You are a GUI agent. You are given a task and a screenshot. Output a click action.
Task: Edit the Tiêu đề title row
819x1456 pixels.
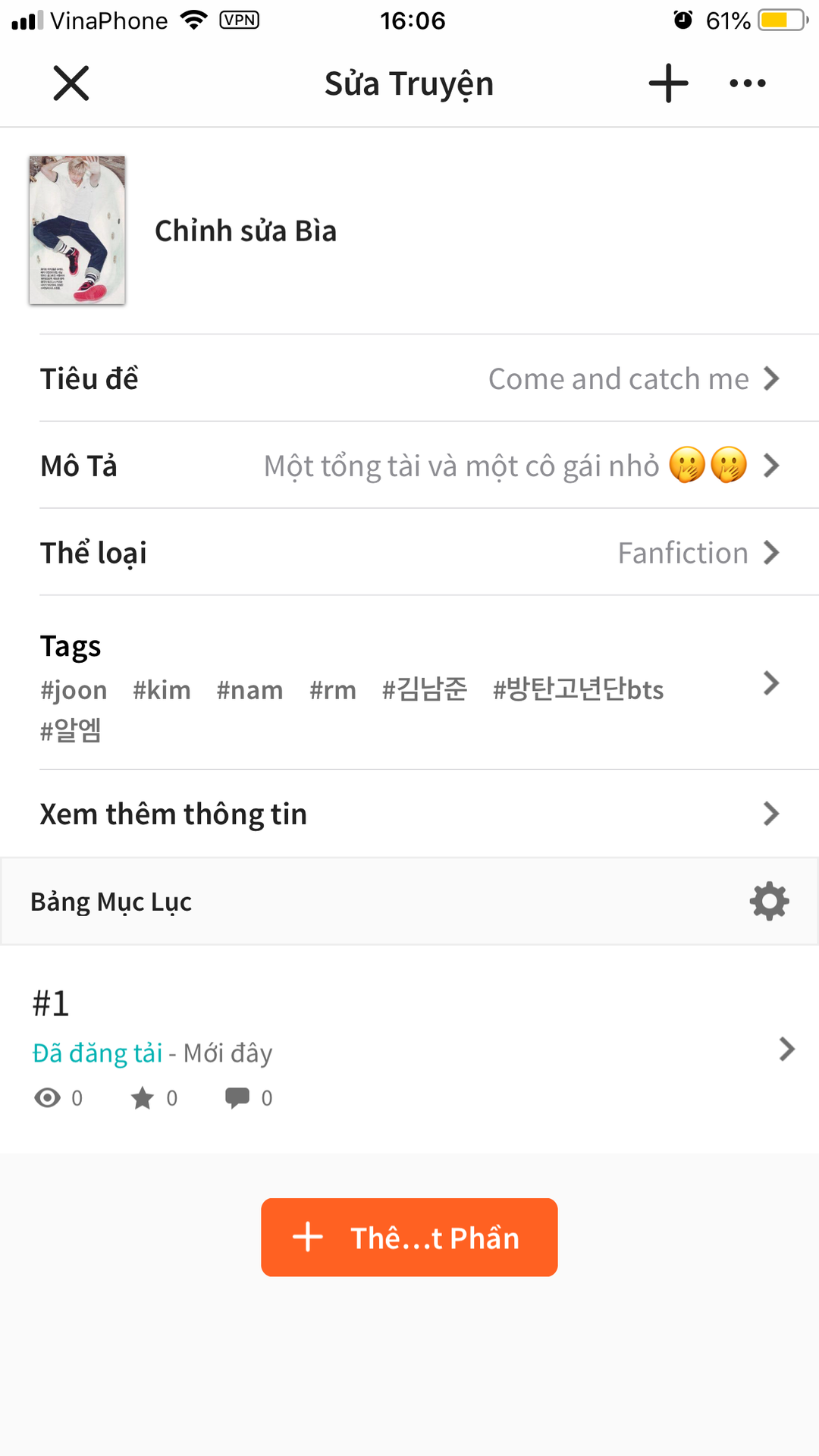(409, 378)
